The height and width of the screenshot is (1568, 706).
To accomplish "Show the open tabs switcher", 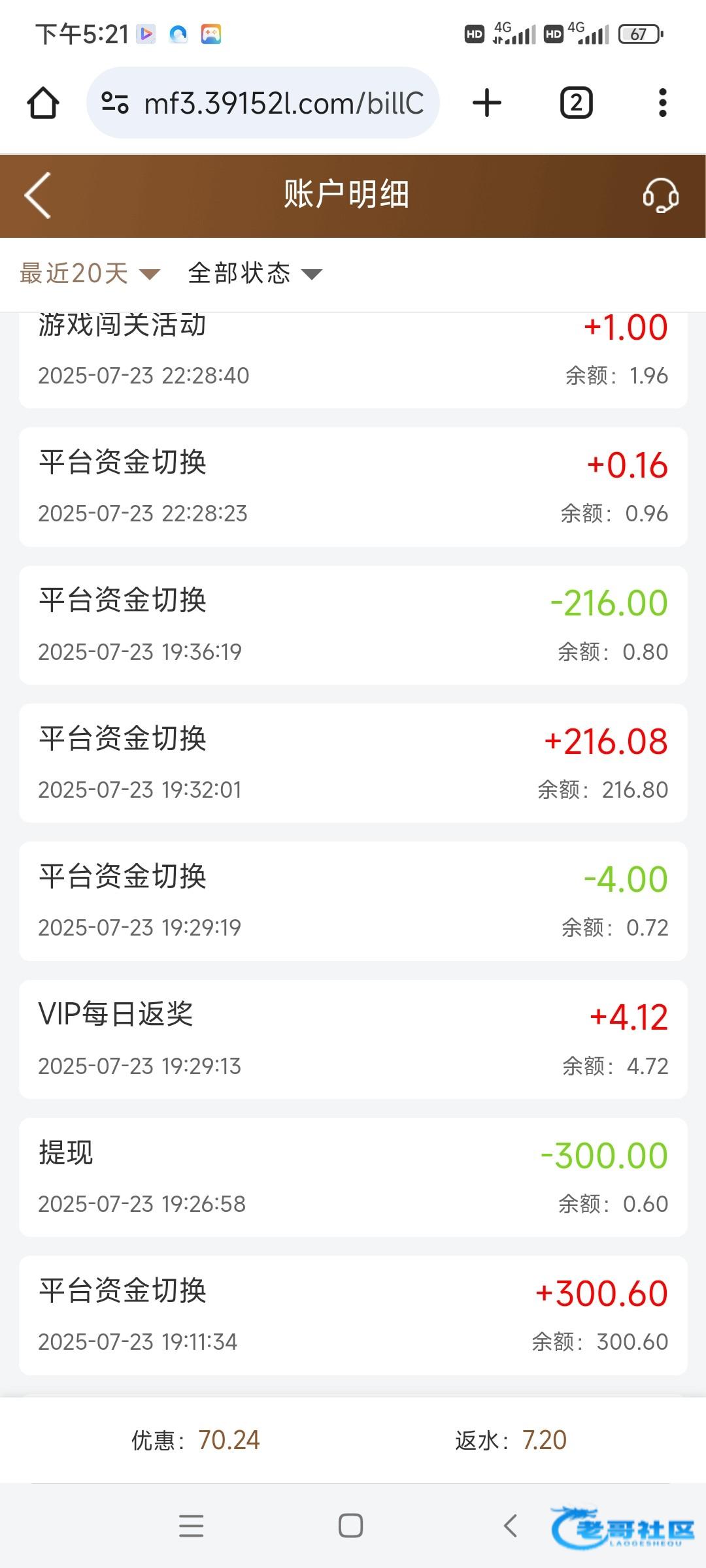I will click(576, 103).
